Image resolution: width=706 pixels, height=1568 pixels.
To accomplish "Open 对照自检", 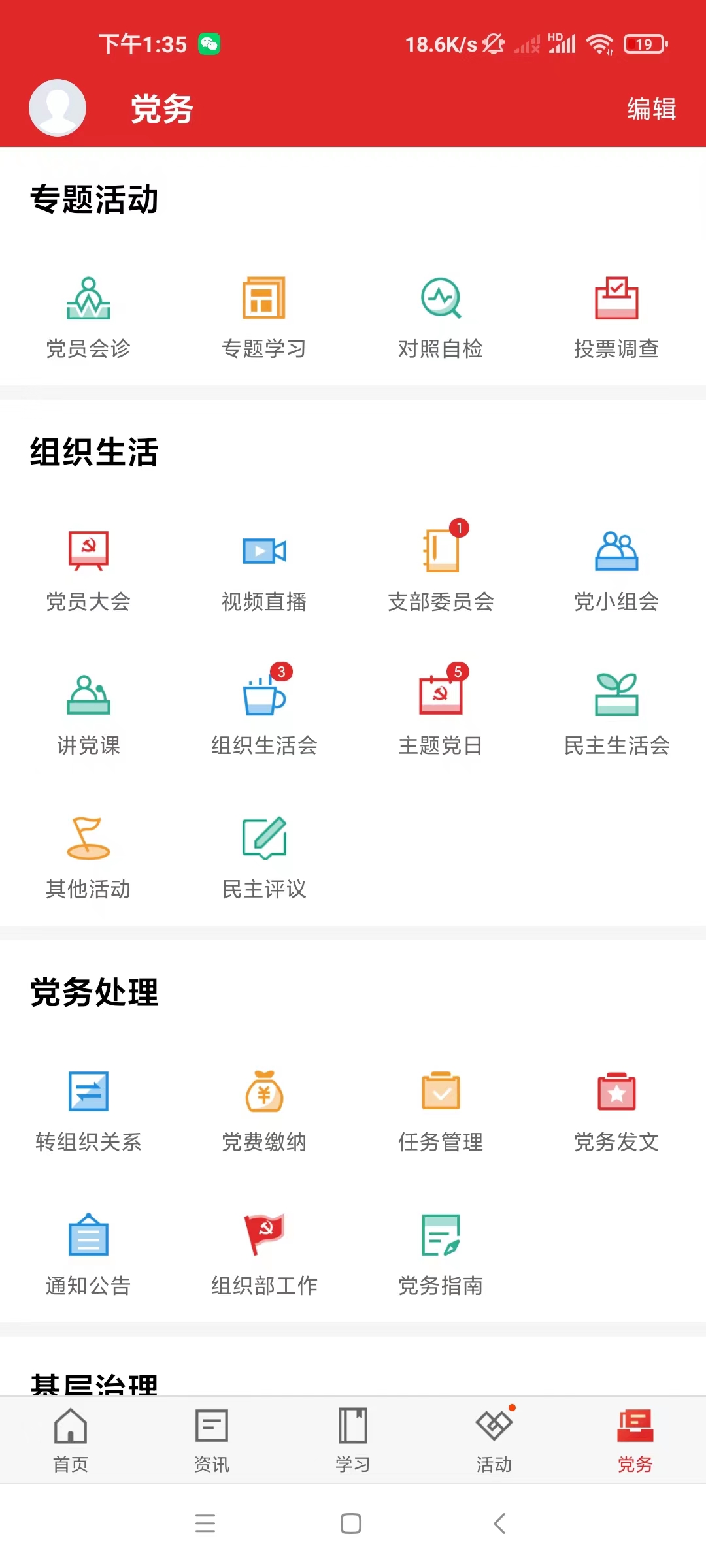I will (441, 318).
